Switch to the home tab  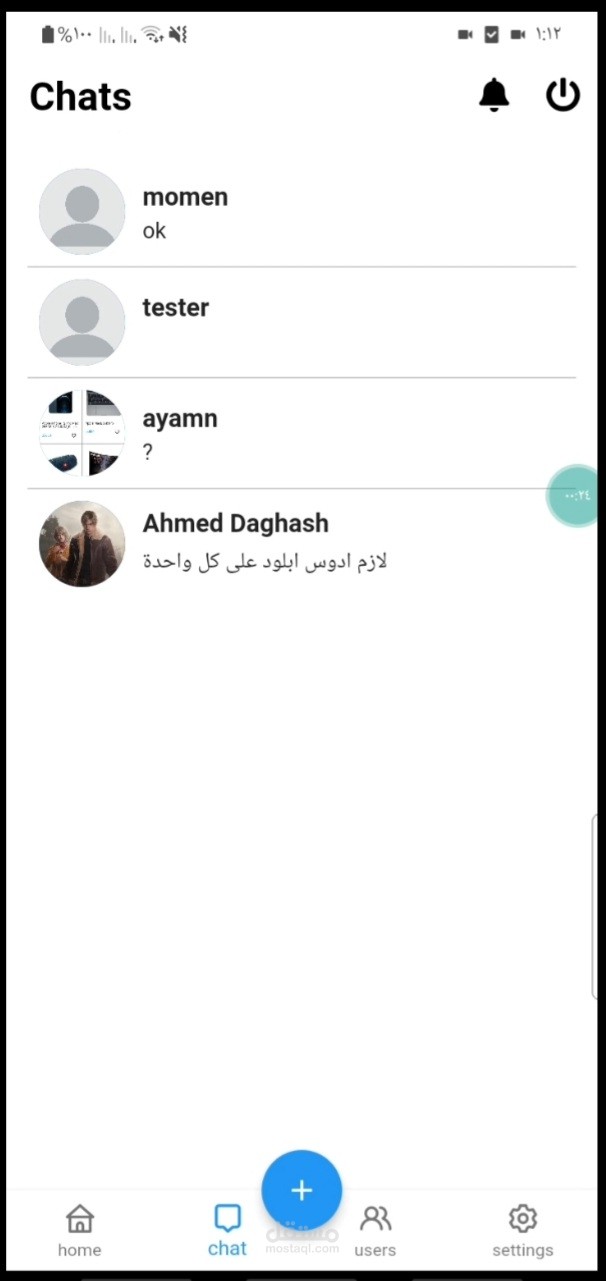(80, 1231)
